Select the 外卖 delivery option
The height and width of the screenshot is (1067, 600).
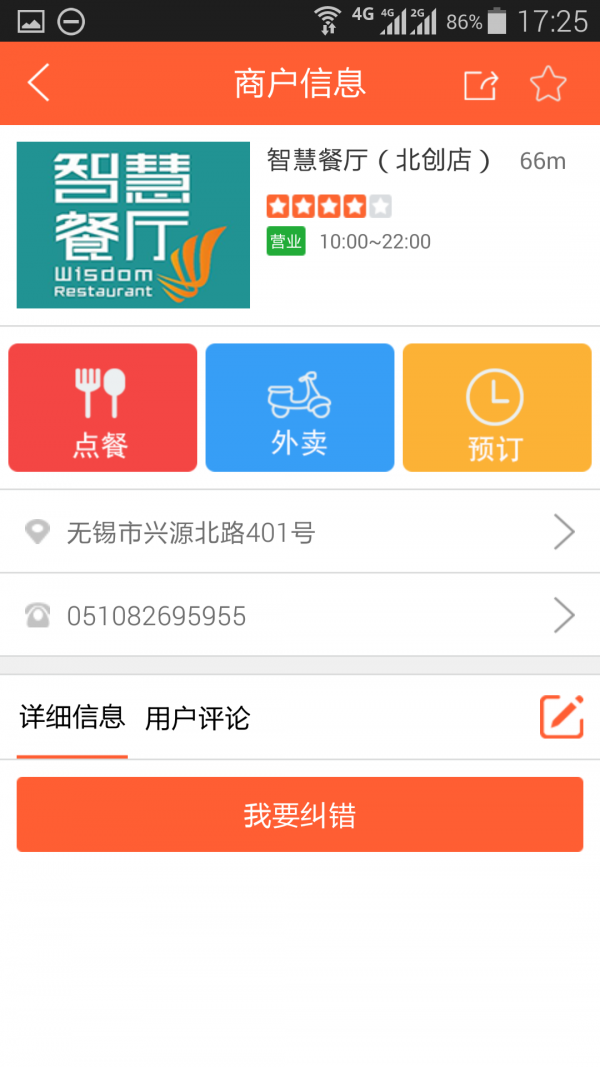pyautogui.click(x=300, y=408)
